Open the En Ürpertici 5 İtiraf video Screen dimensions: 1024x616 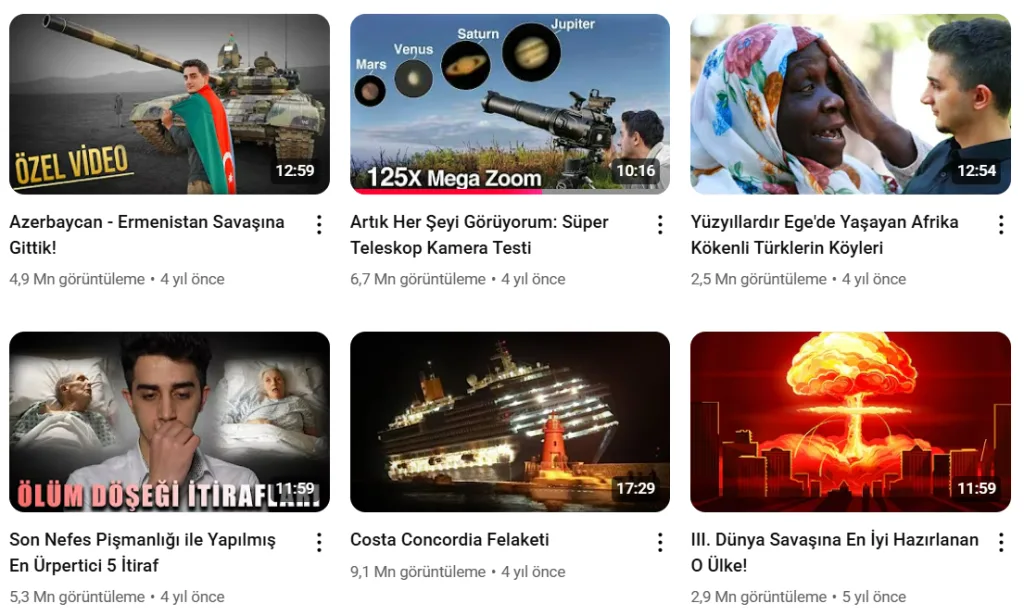(169, 421)
